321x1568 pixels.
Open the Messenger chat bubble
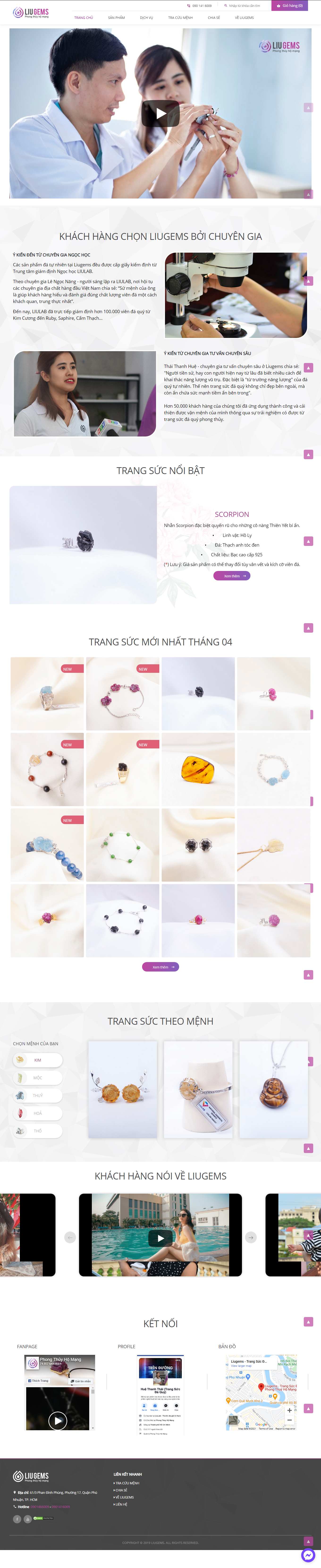pos(308,1556)
